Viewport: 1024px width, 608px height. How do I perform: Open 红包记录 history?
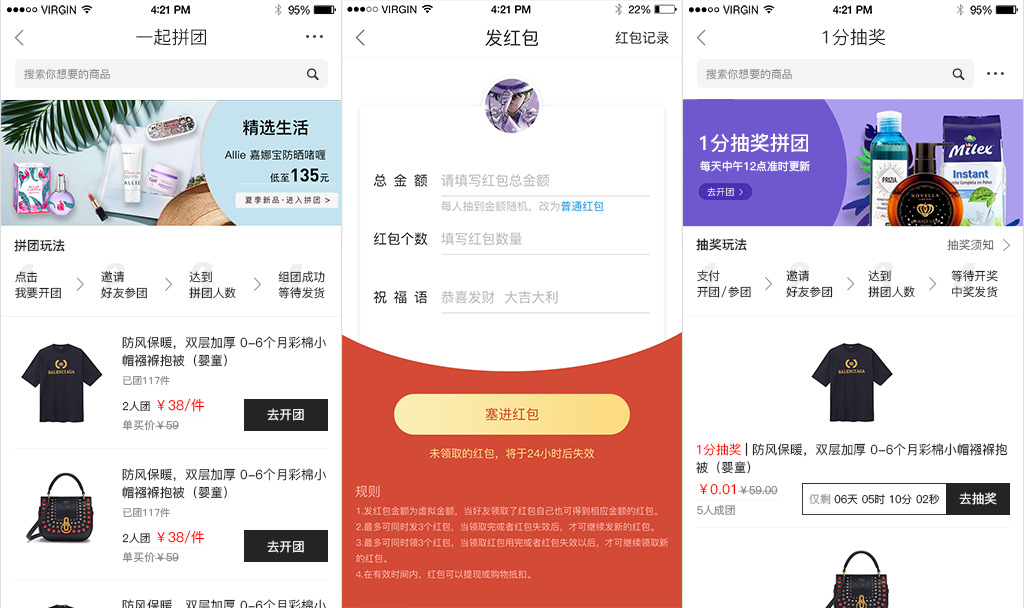642,38
